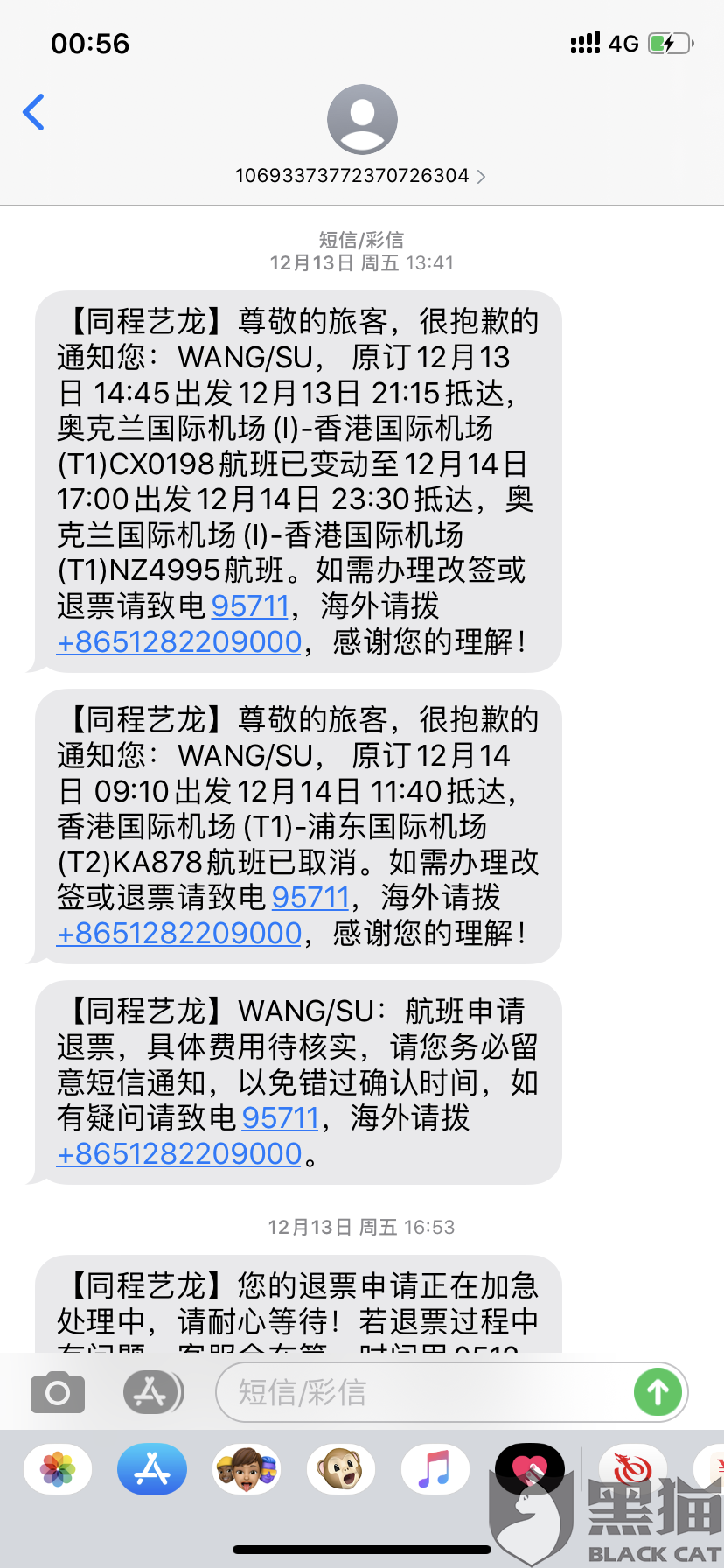724x1568 pixels.
Task: Open the App Store iMessage app
Action: 152,1469
